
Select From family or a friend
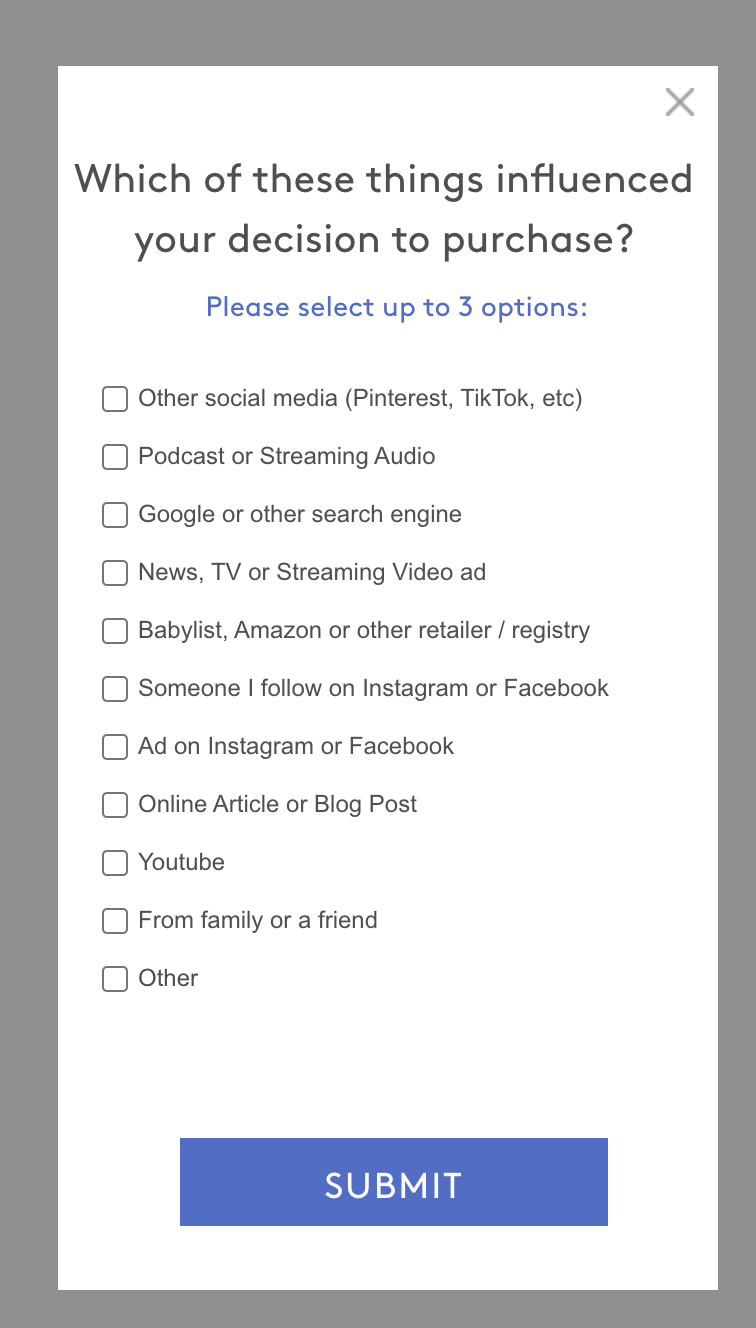pyautogui.click(x=115, y=921)
